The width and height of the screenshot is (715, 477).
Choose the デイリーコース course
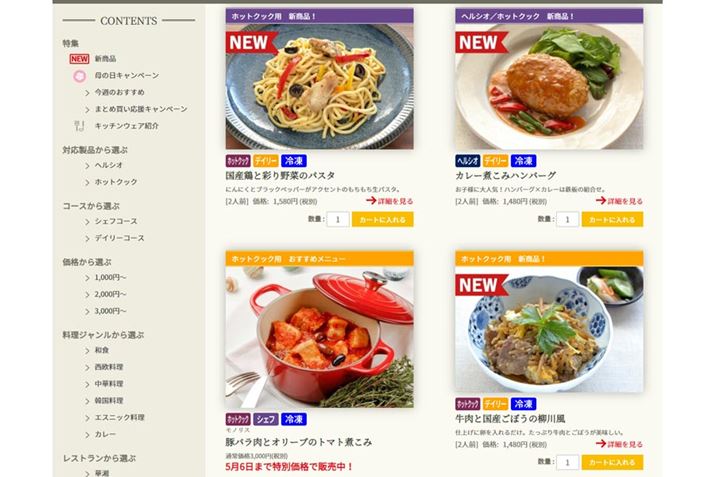pyautogui.click(x=119, y=238)
